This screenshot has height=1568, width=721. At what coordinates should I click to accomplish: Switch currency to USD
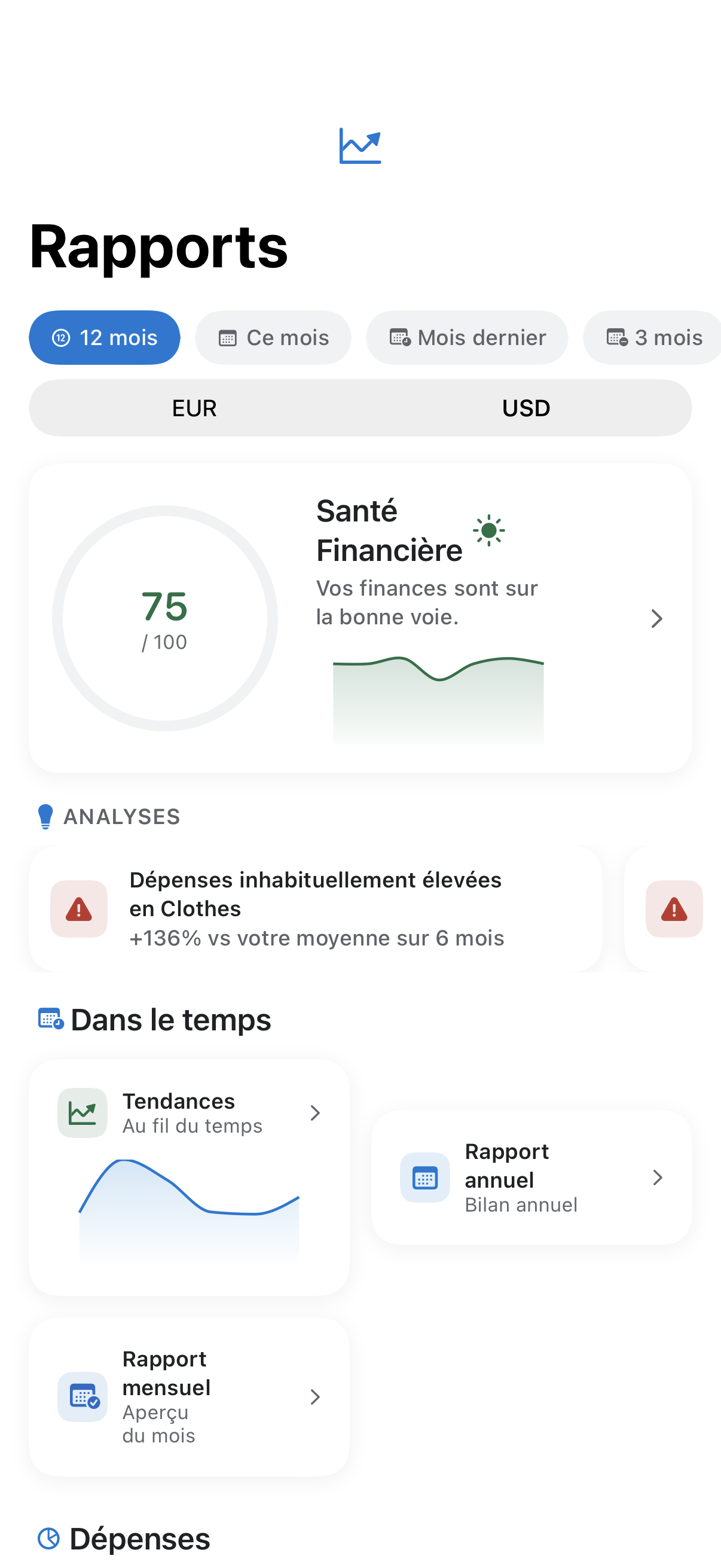click(x=526, y=408)
